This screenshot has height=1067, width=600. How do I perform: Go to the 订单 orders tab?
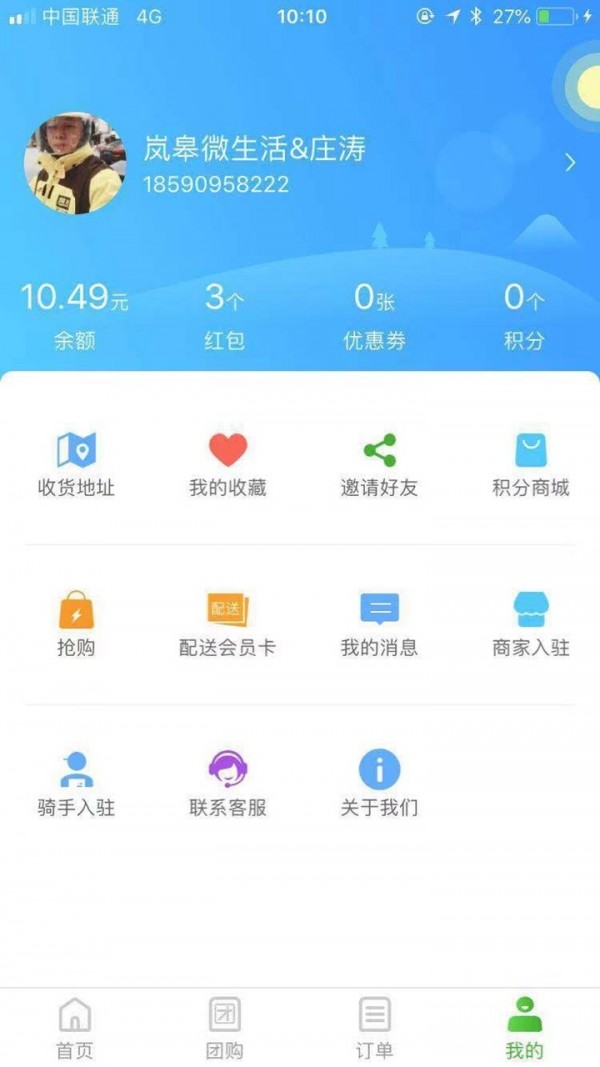pos(375,1028)
